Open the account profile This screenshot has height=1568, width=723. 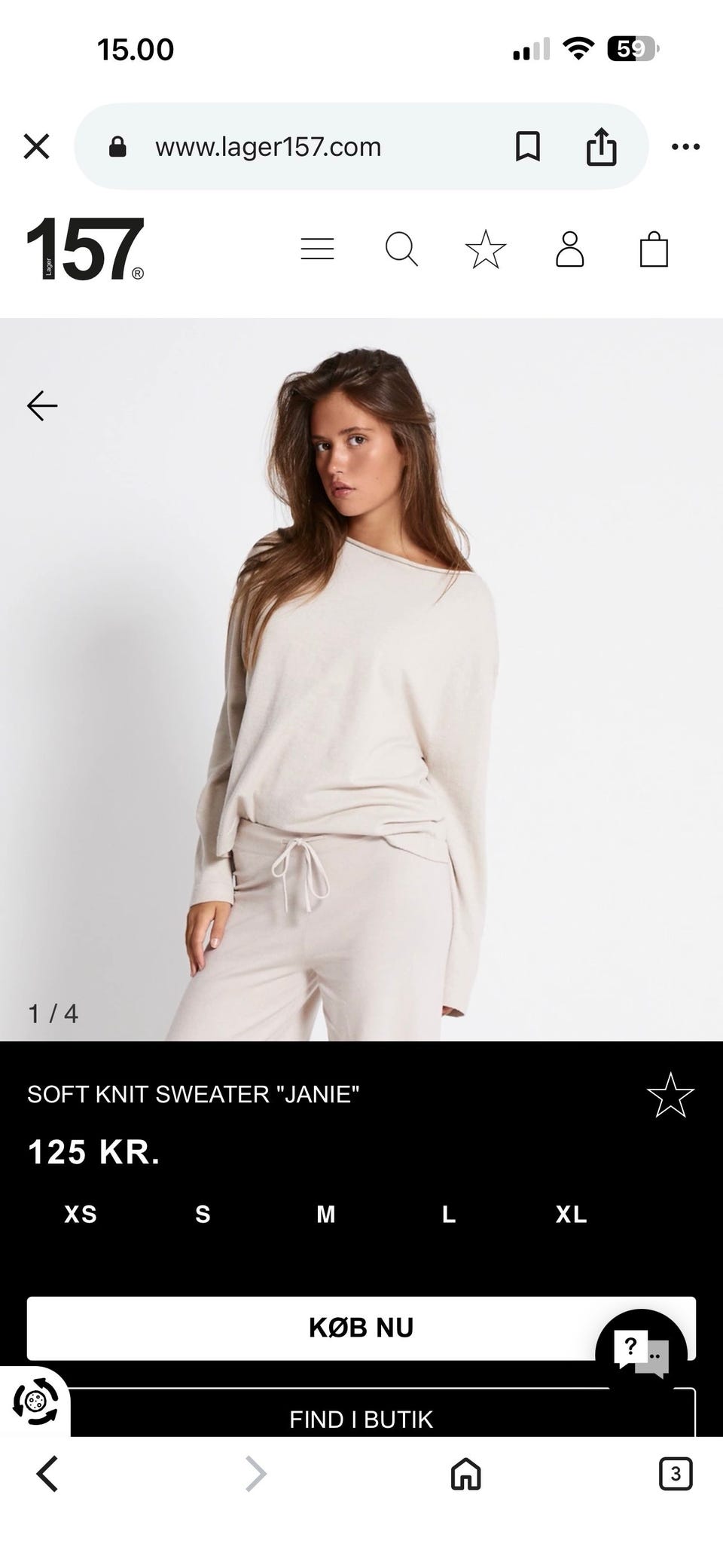click(570, 249)
